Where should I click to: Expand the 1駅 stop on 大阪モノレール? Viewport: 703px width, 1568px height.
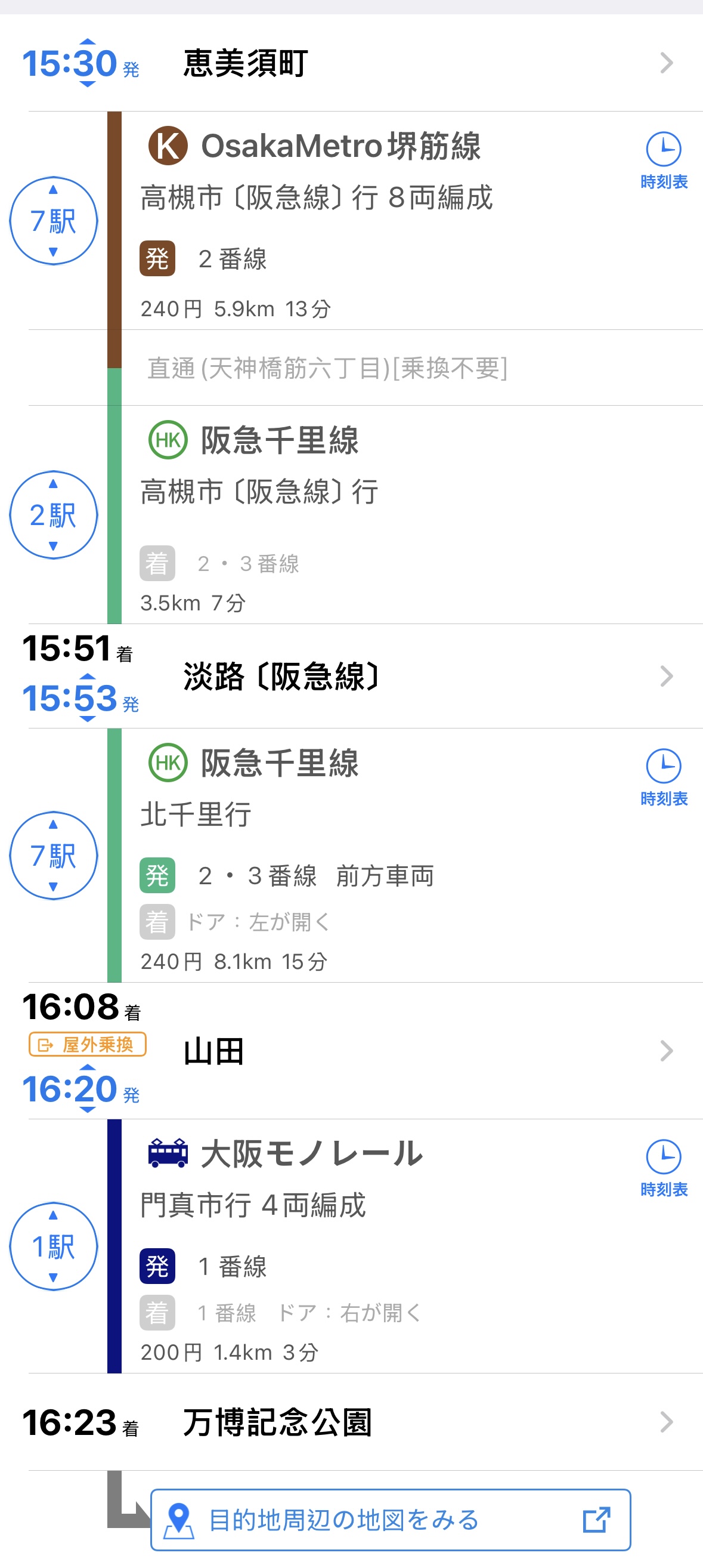point(54,1246)
